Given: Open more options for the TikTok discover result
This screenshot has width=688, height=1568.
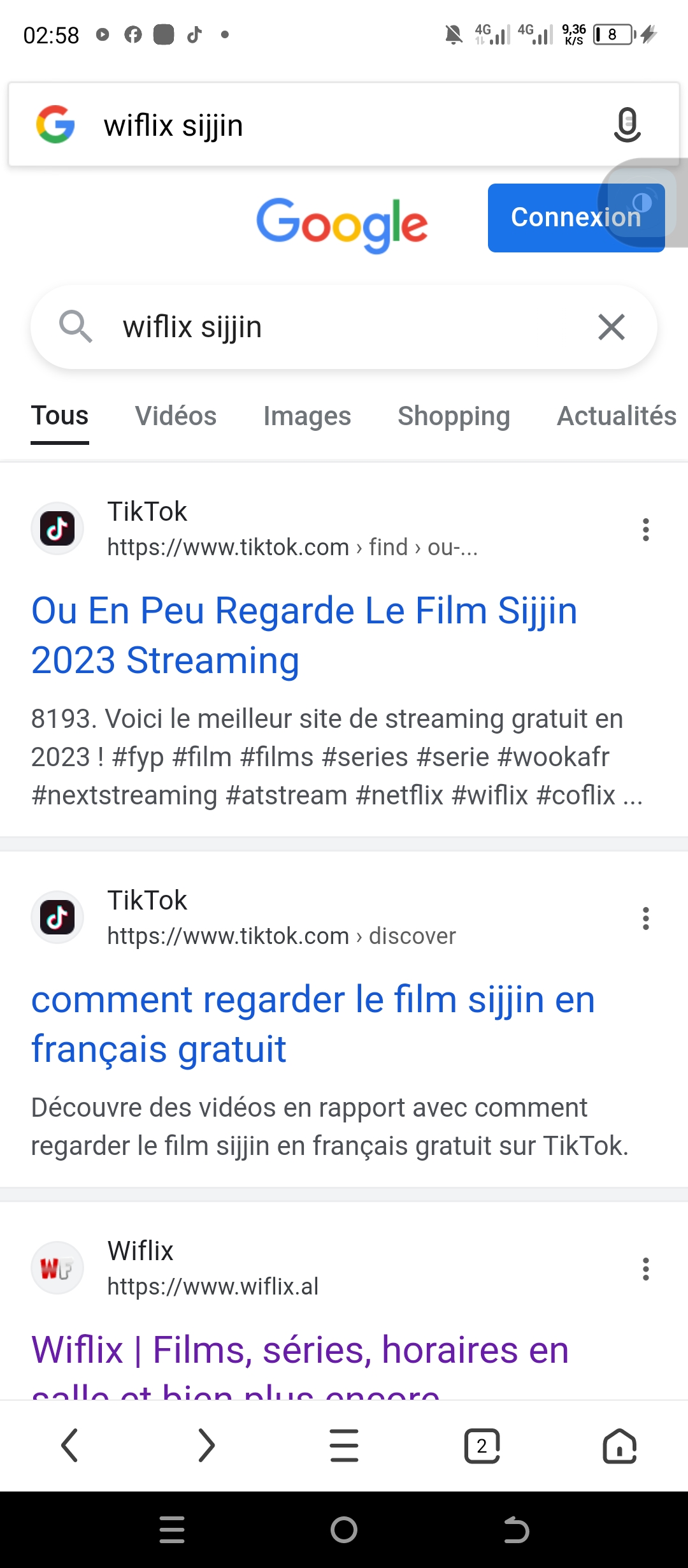Looking at the screenshot, I should (x=646, y=918).
